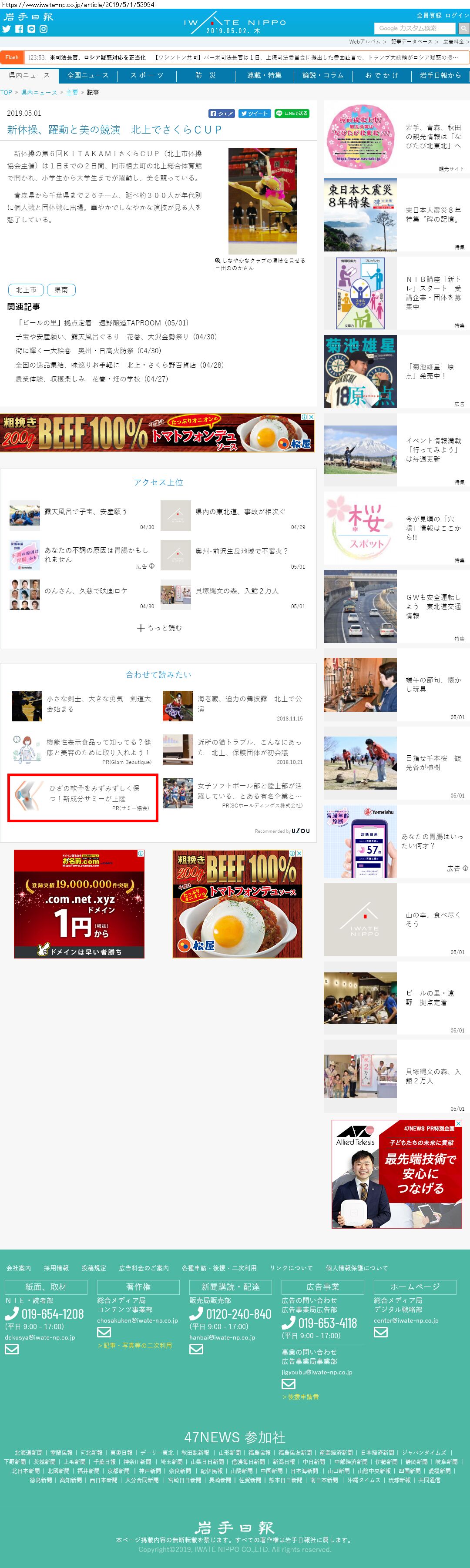Go to 県内ニュース in the breadcrumb

(39, 93)
